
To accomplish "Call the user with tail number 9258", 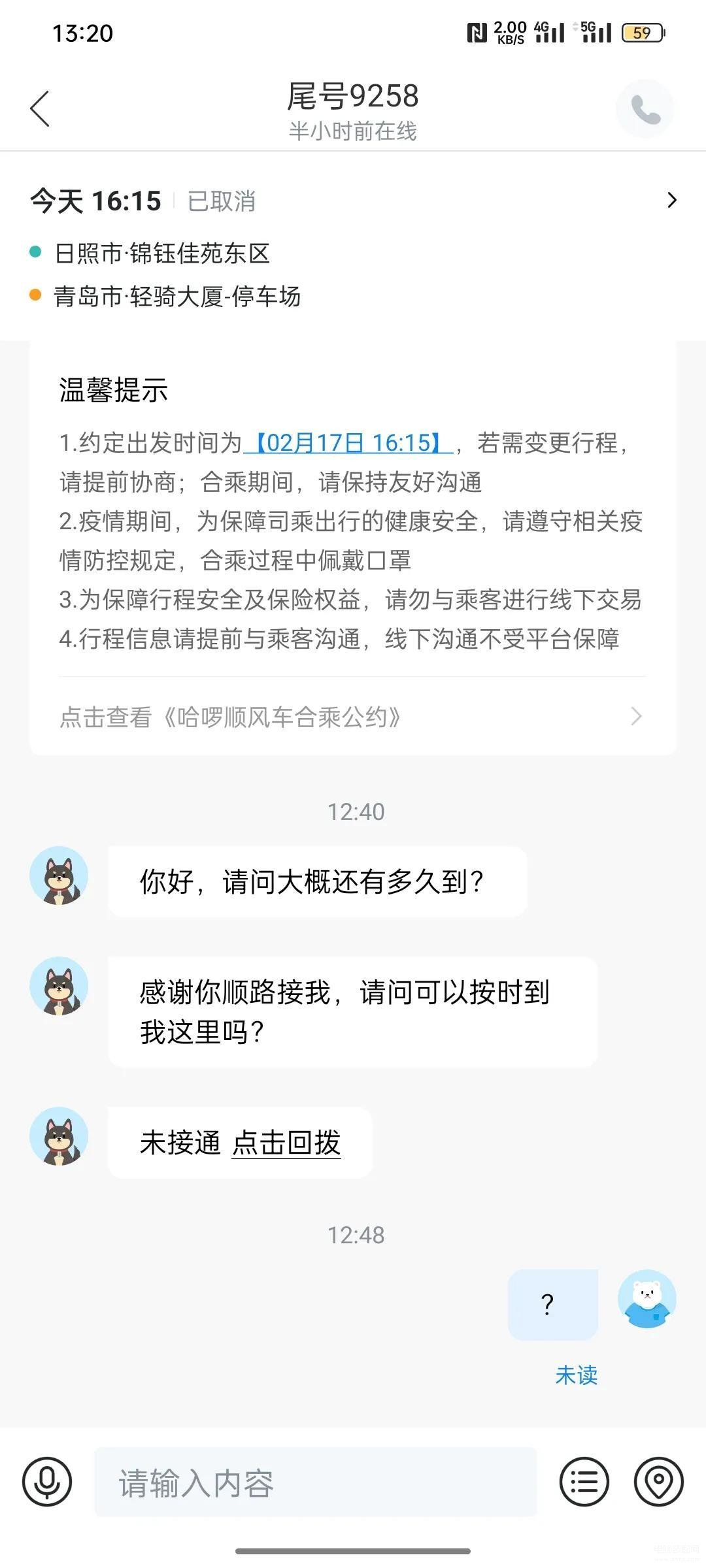I will [645, 109].
